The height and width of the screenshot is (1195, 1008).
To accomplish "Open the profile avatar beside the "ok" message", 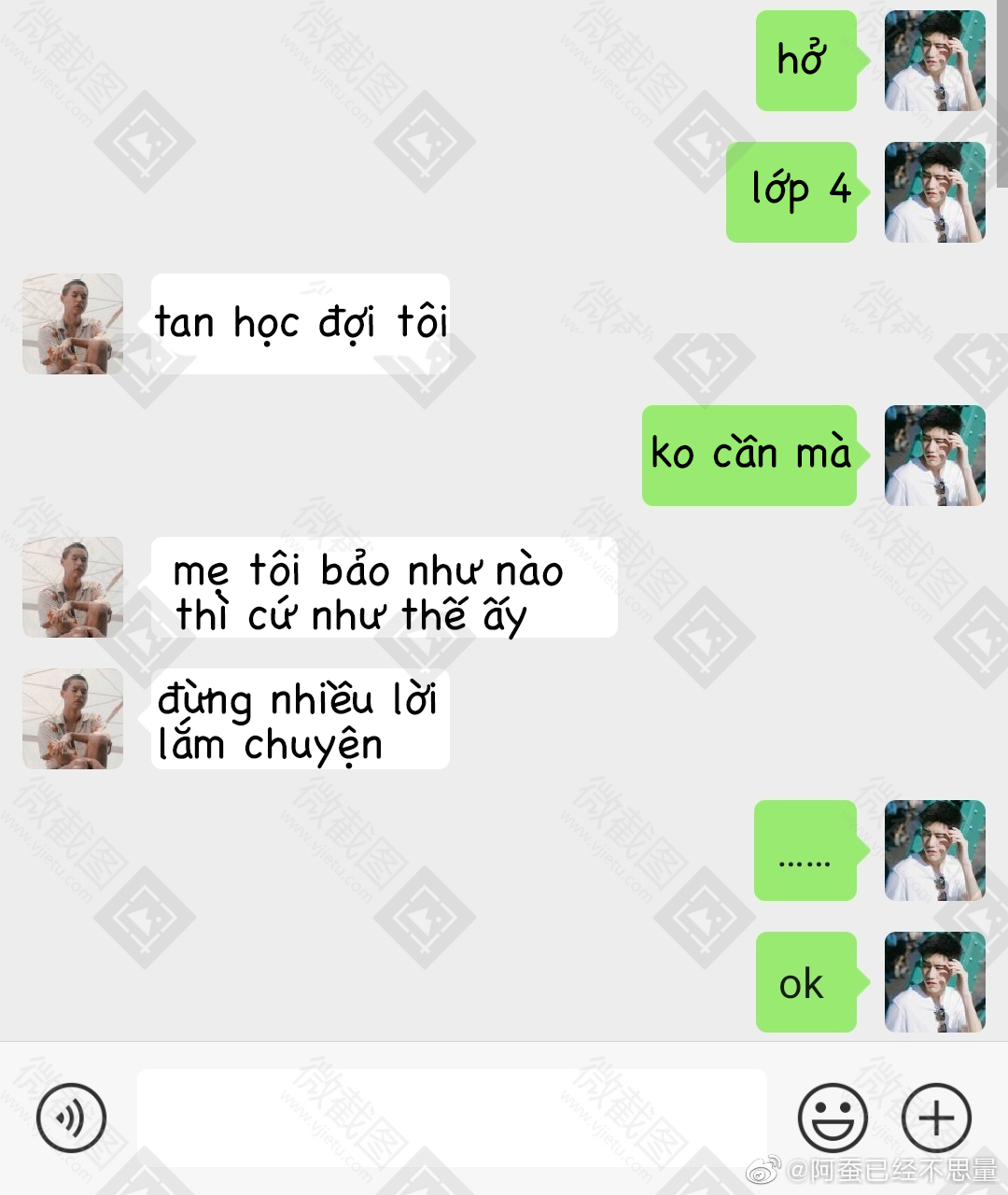I will [934, 982].
